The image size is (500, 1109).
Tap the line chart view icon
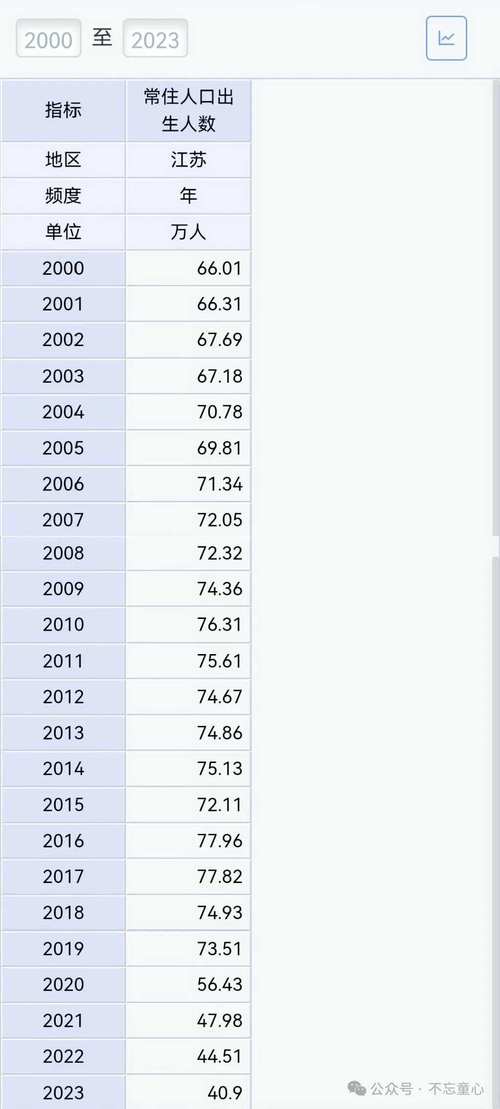pyautogui.click(x=446, y=38)
